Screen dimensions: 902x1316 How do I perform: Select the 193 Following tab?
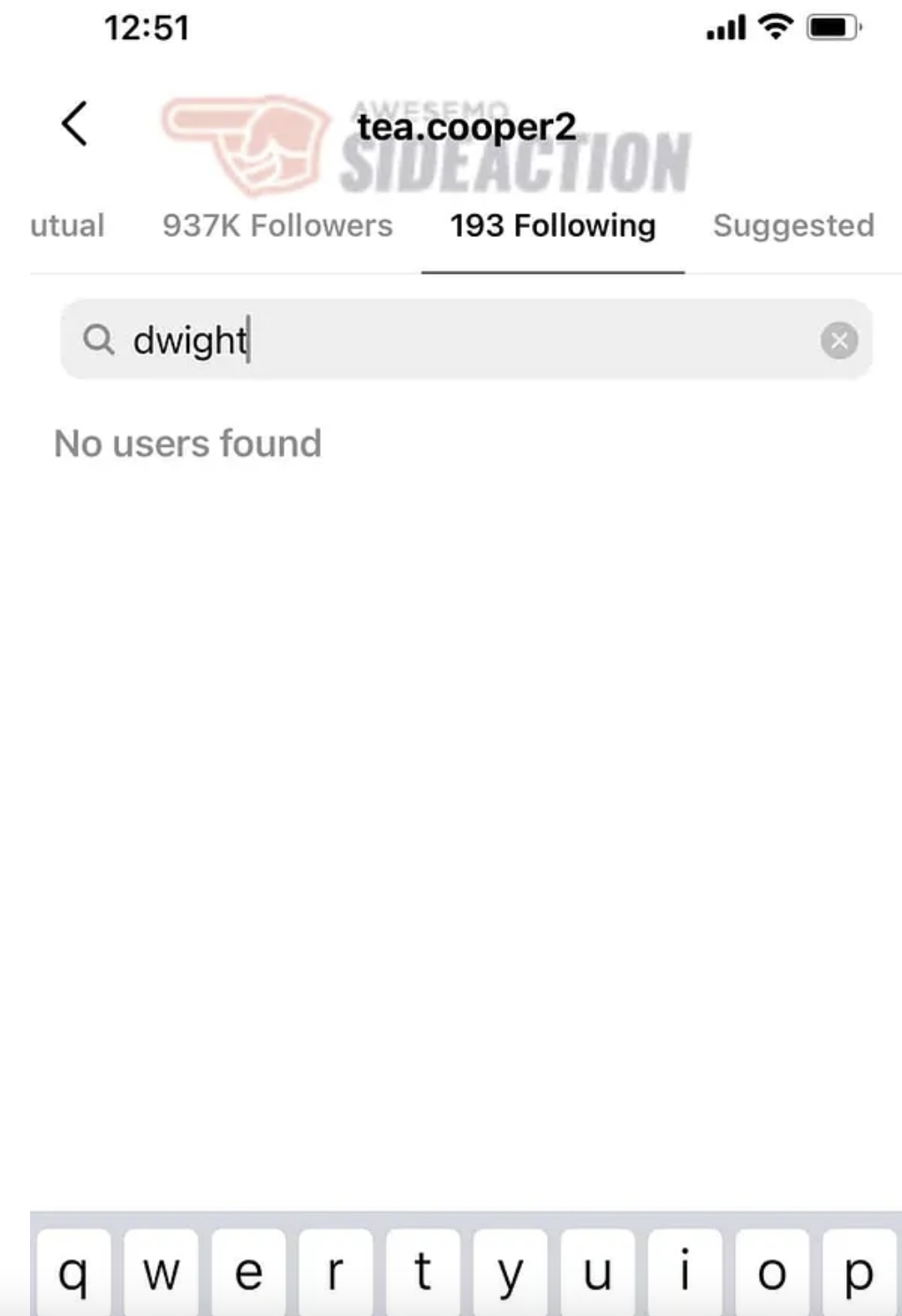553,225
